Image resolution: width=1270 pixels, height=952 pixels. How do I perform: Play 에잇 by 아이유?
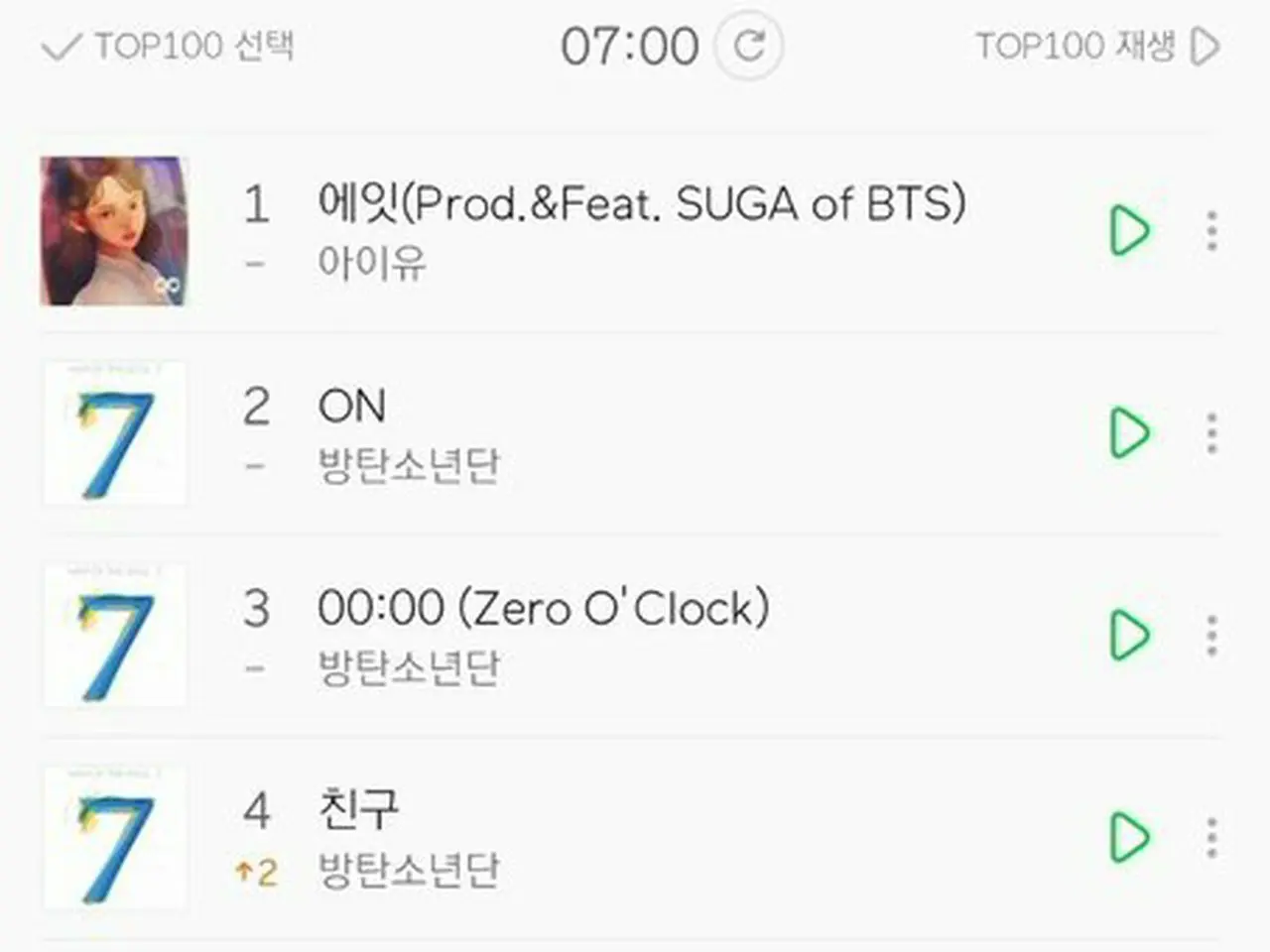pyautogui.click(x=1129, y=231)
